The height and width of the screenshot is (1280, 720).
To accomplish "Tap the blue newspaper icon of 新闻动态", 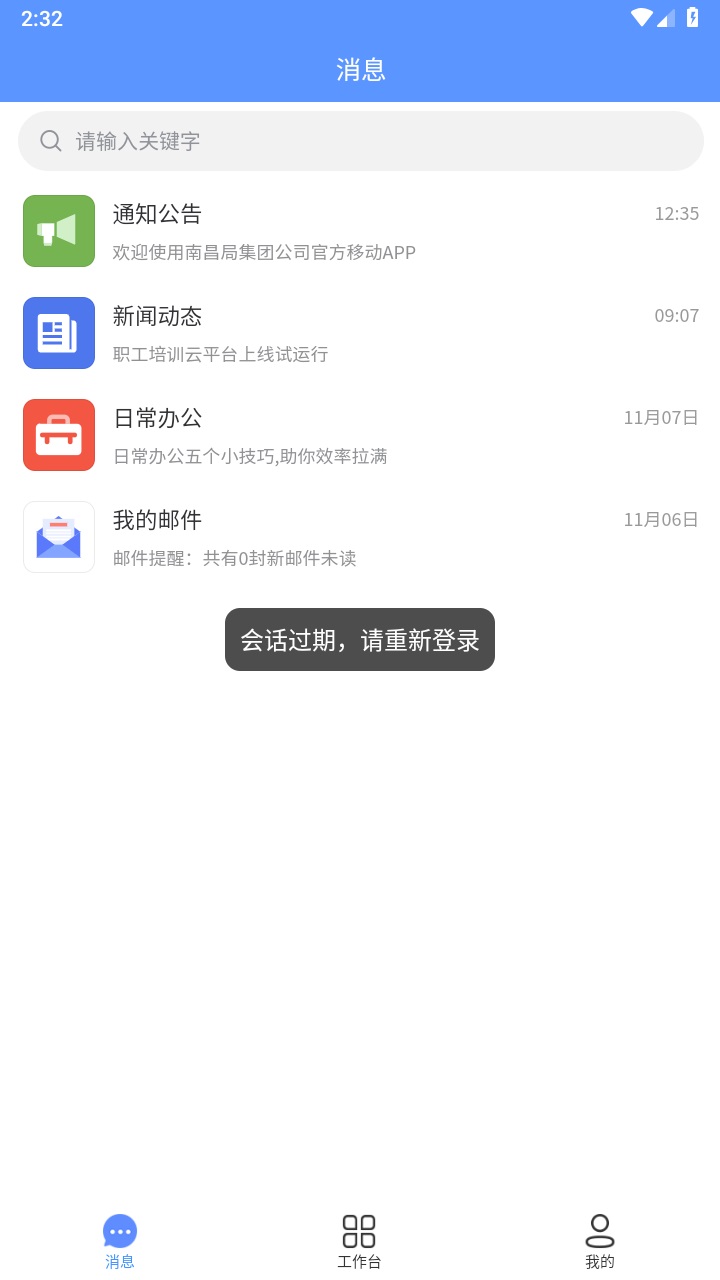I will [x=58, y=333].
